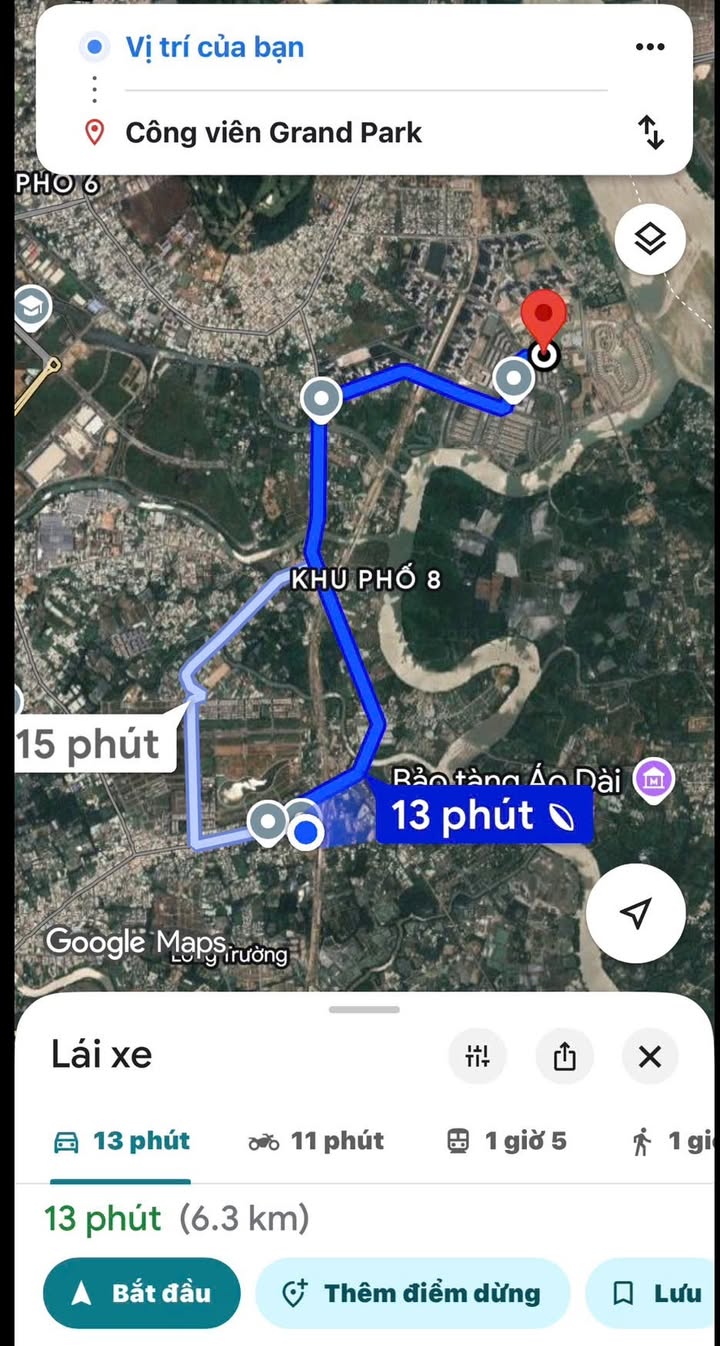Open the Bảo tàng Áo Dài map marker
The height and width of the screenshot is (1346, 720).
655,779
